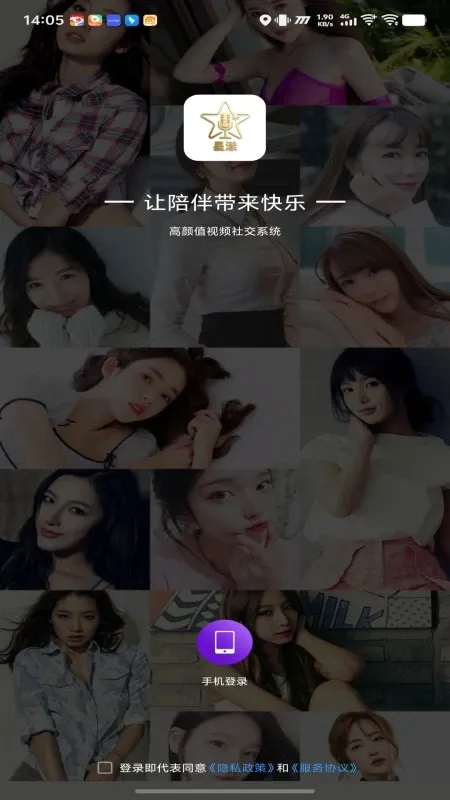Screen dimensions: 450x800
Task: Tap the purple 手机登录 phone login button
Action: coord(224,642)
